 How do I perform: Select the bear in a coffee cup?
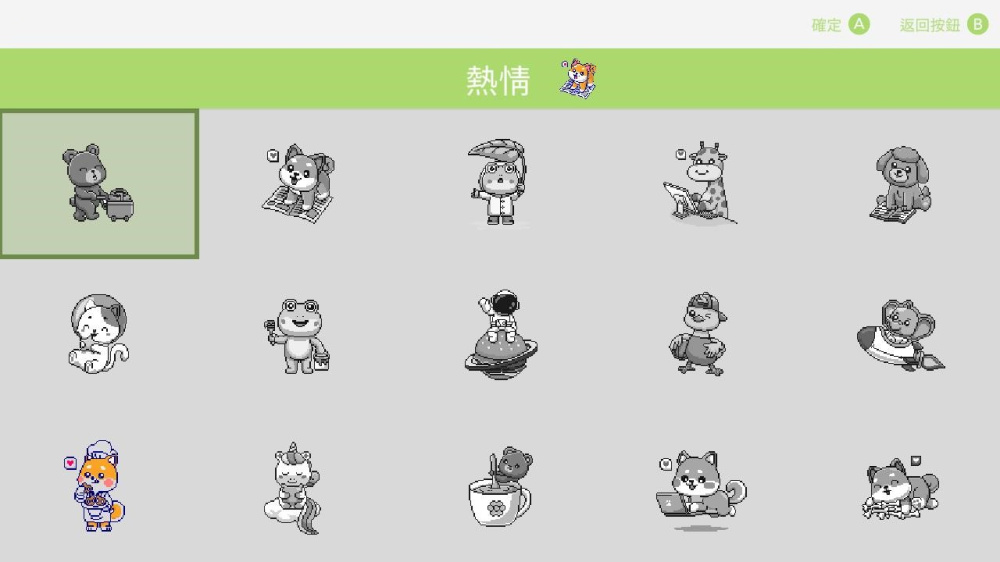(x=498, y=486)
